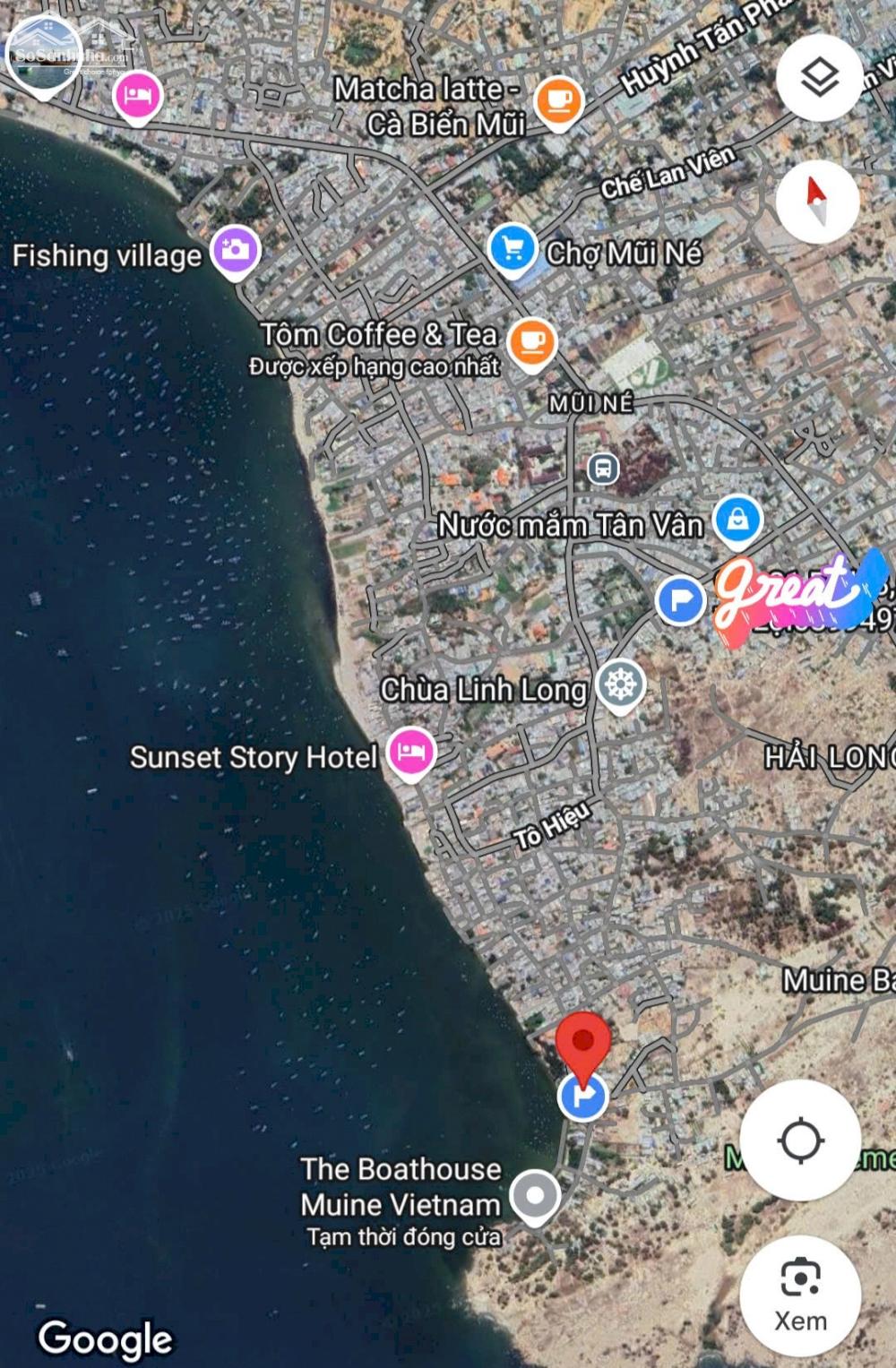Tap The Boathouse Muine Vietnam marker
Screen dimensions: 896x1368
[535, 1195]
